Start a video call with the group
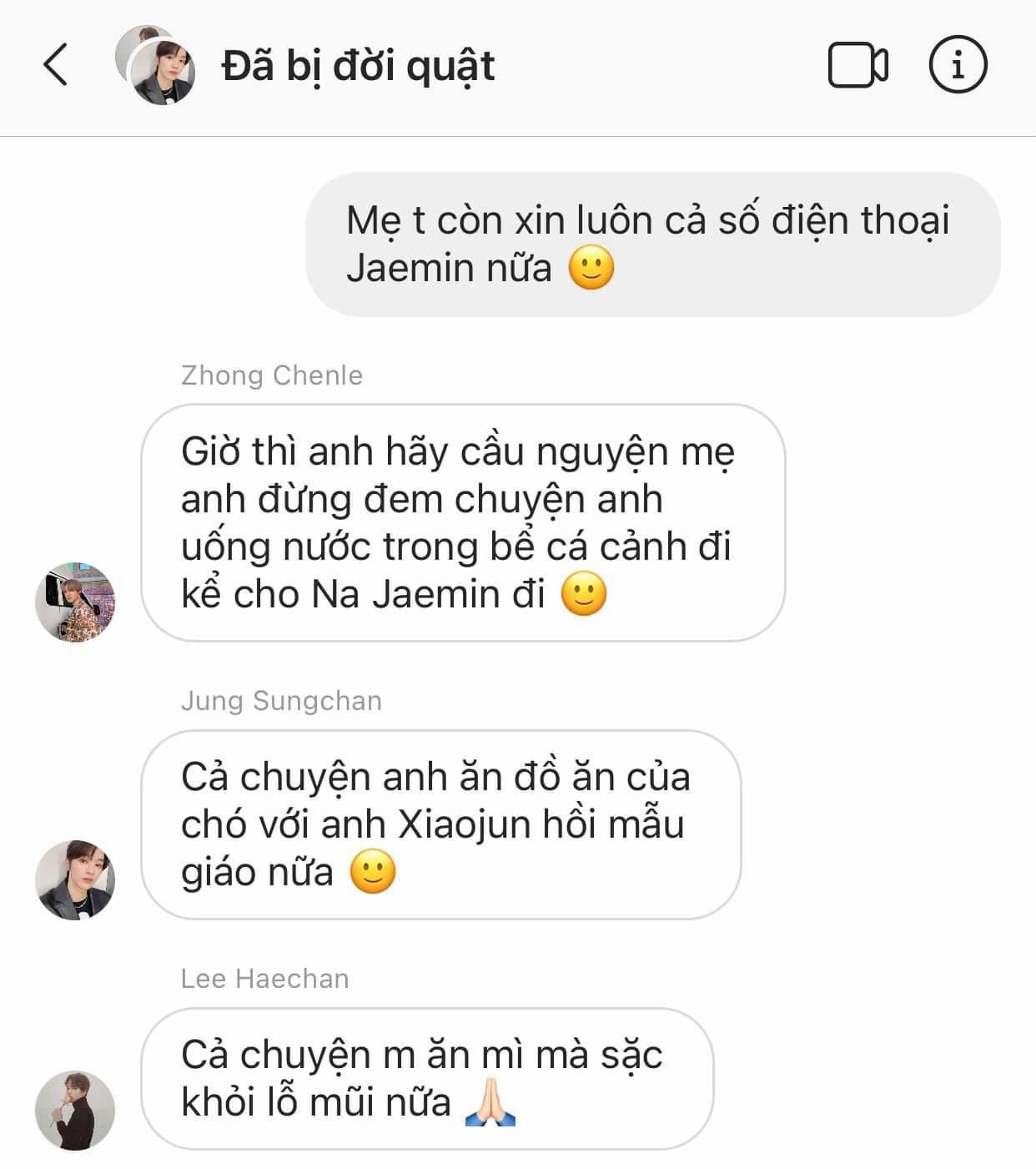 coord(857,65)
